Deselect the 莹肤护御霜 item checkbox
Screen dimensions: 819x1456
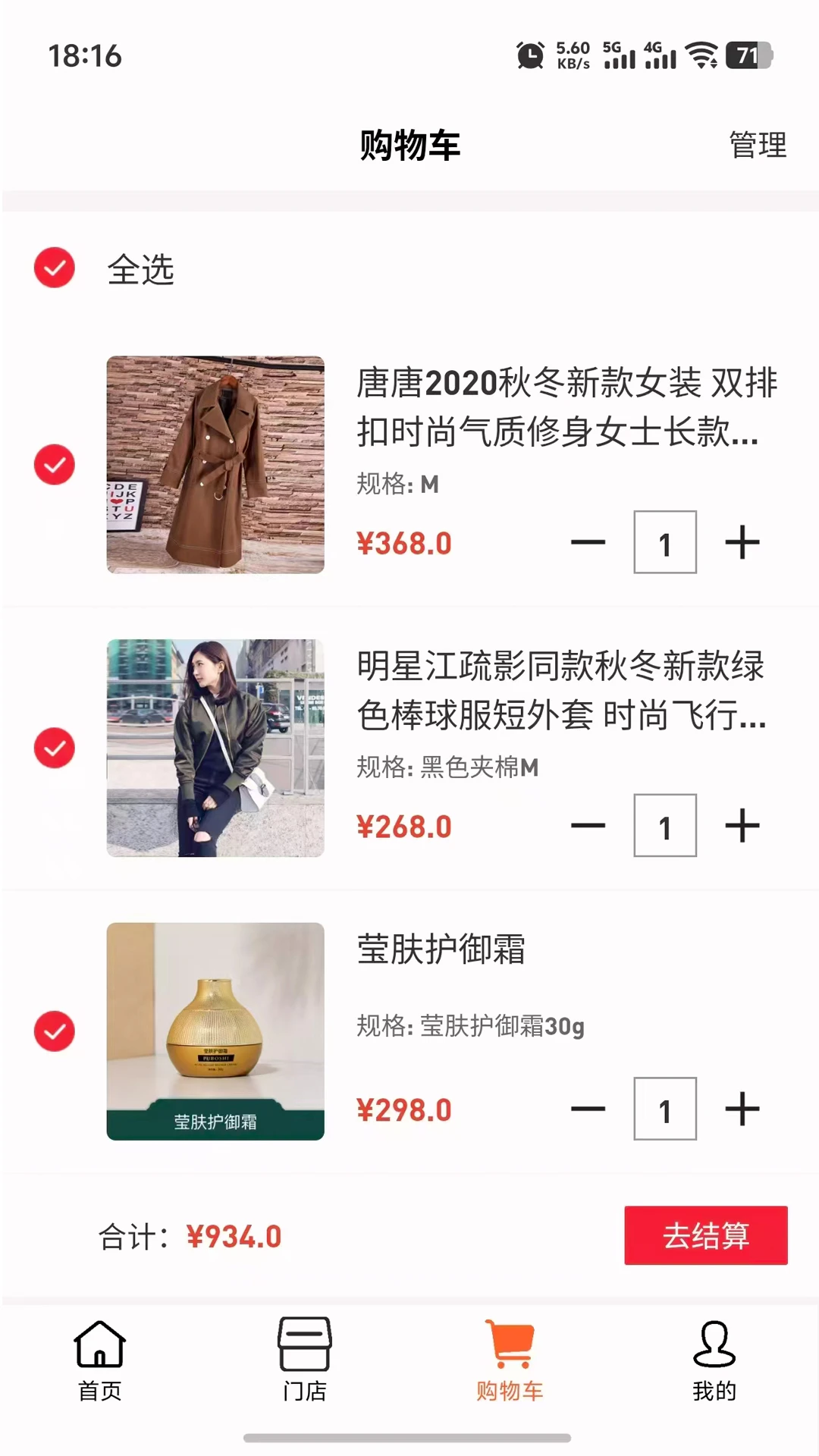coord(55,1031)
